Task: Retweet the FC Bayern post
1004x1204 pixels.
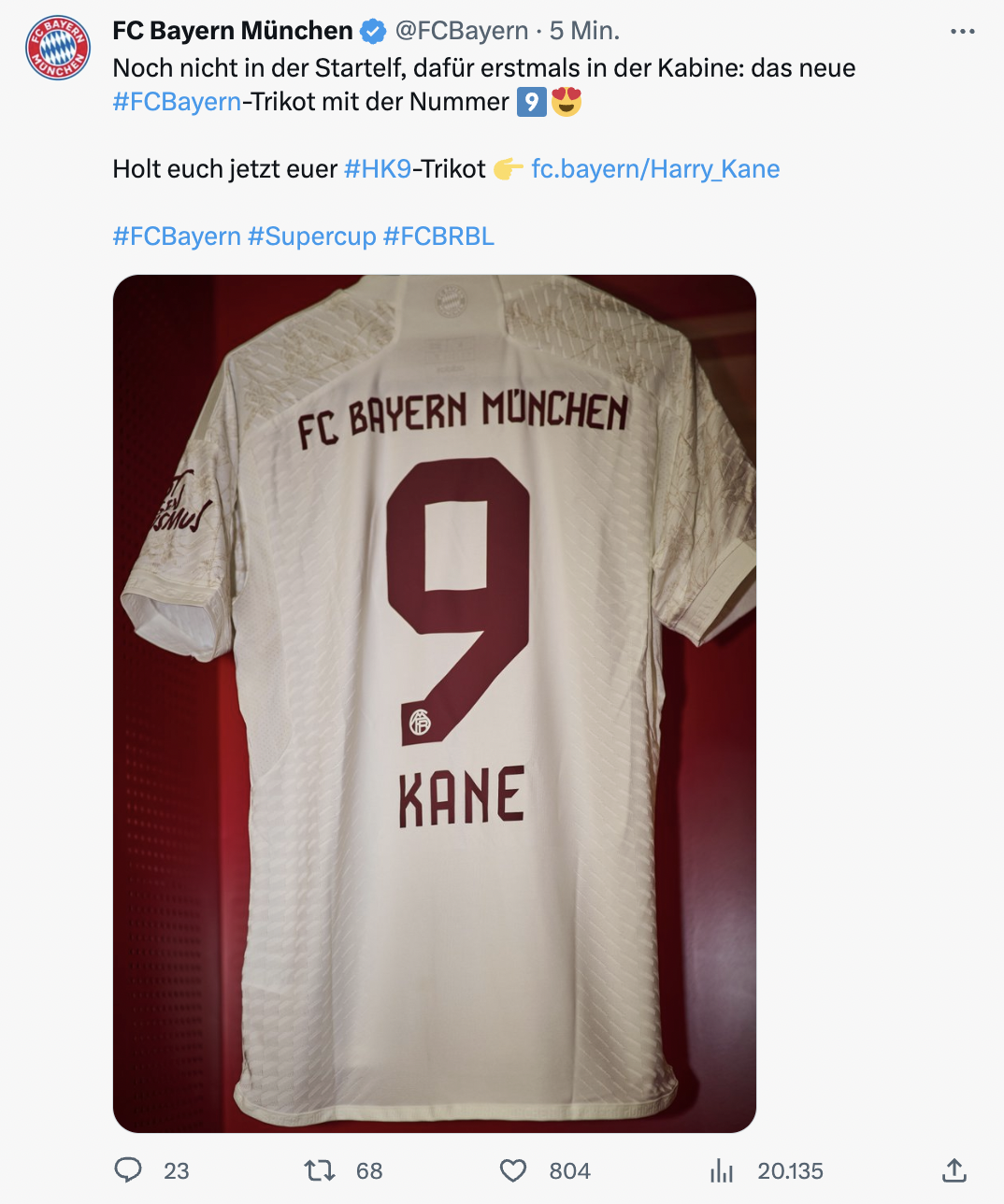Action: point(321,1170)
